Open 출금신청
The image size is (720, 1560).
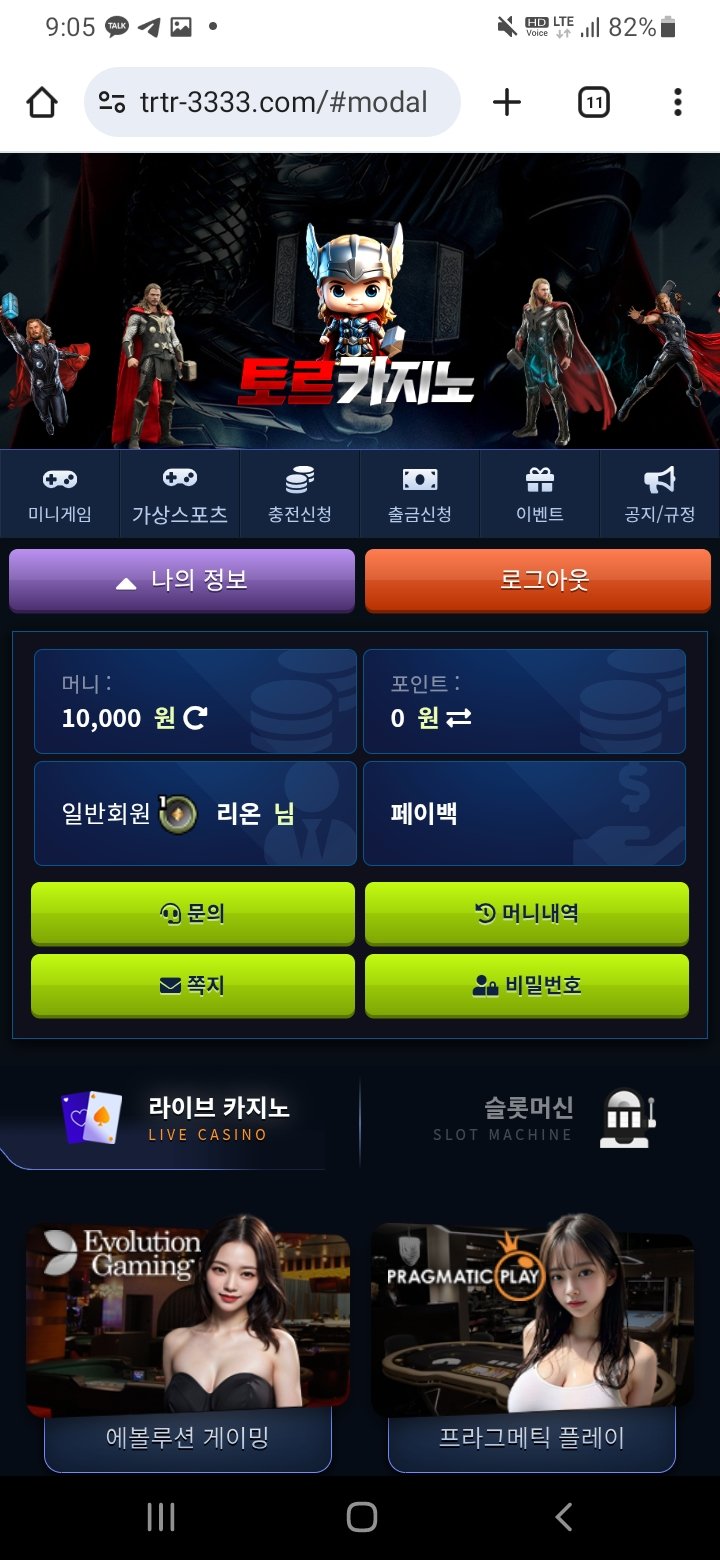coord(420,495)
